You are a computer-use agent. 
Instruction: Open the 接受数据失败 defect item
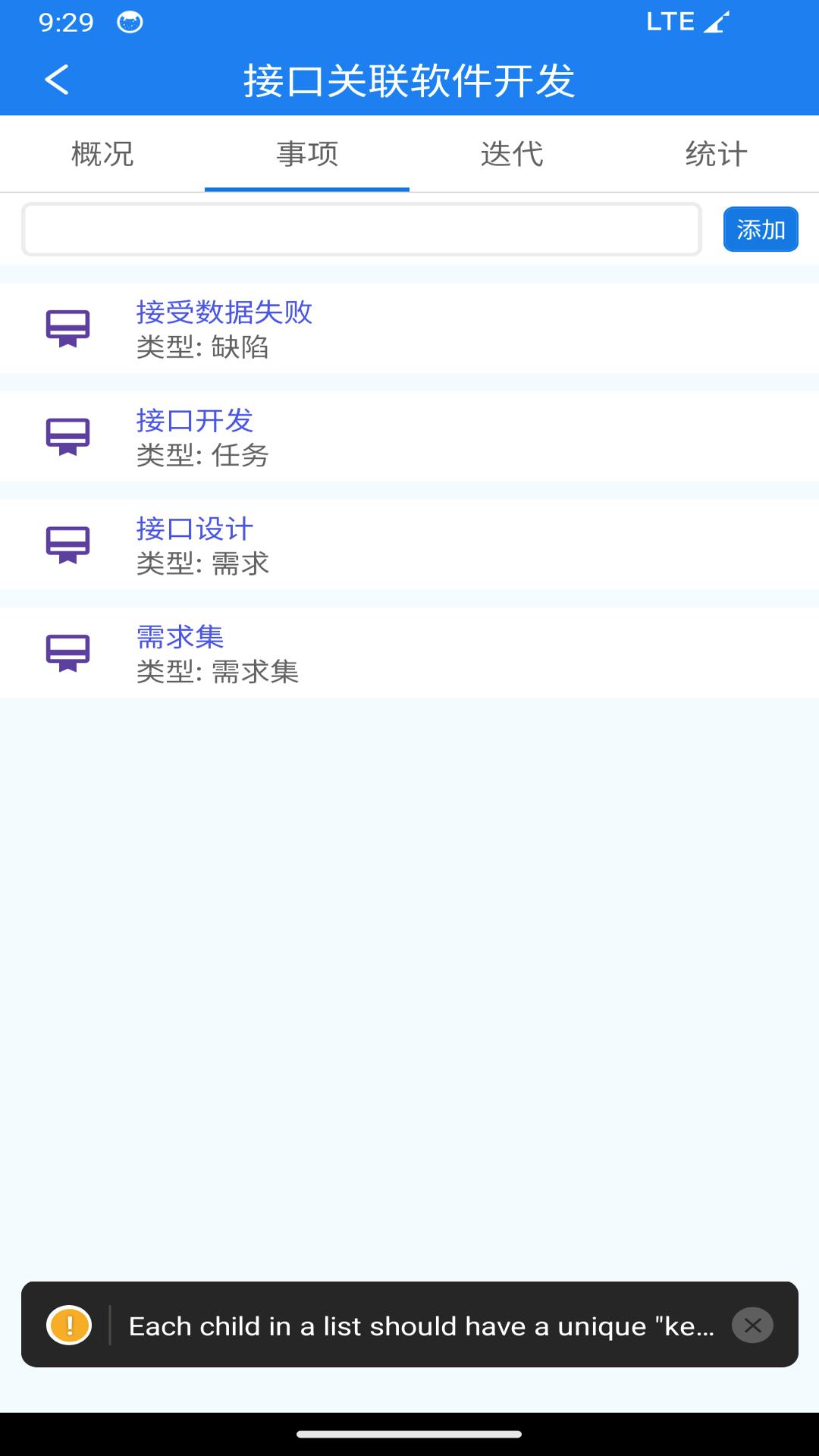click(x=225, y=313)
